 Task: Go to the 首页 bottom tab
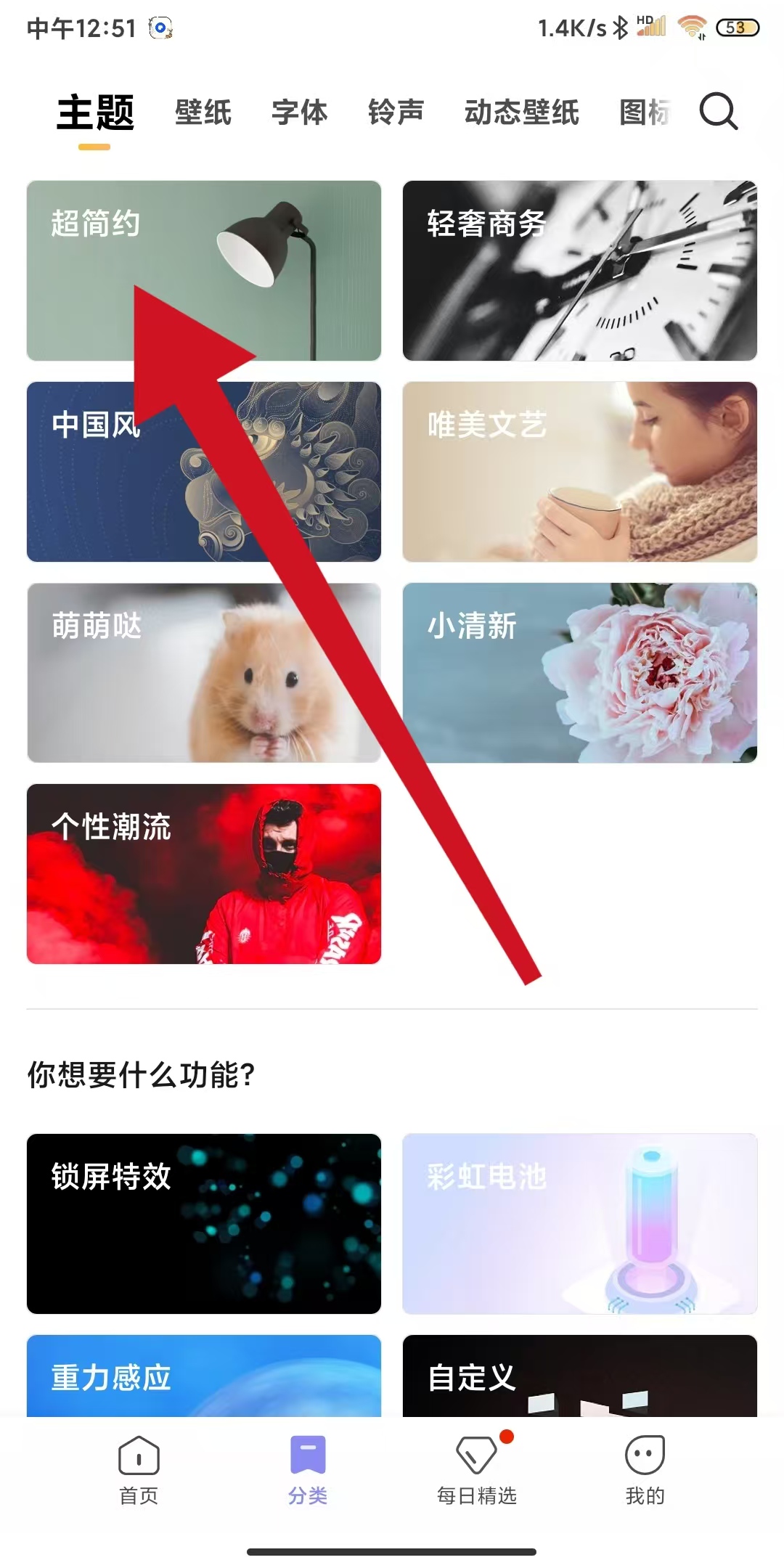(138, 1469)
